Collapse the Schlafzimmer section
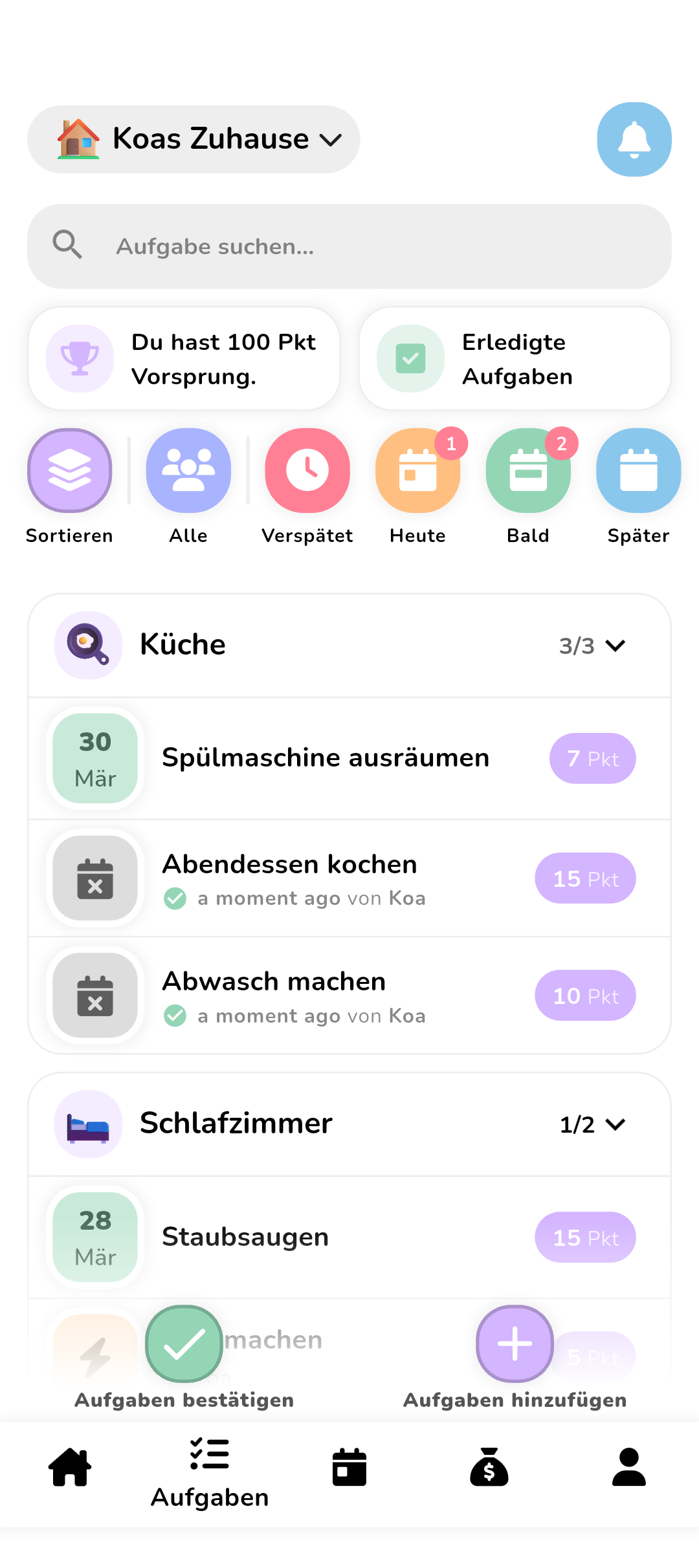The width and height of the screenshot is (699, 1568). [x=614, y=1124]
